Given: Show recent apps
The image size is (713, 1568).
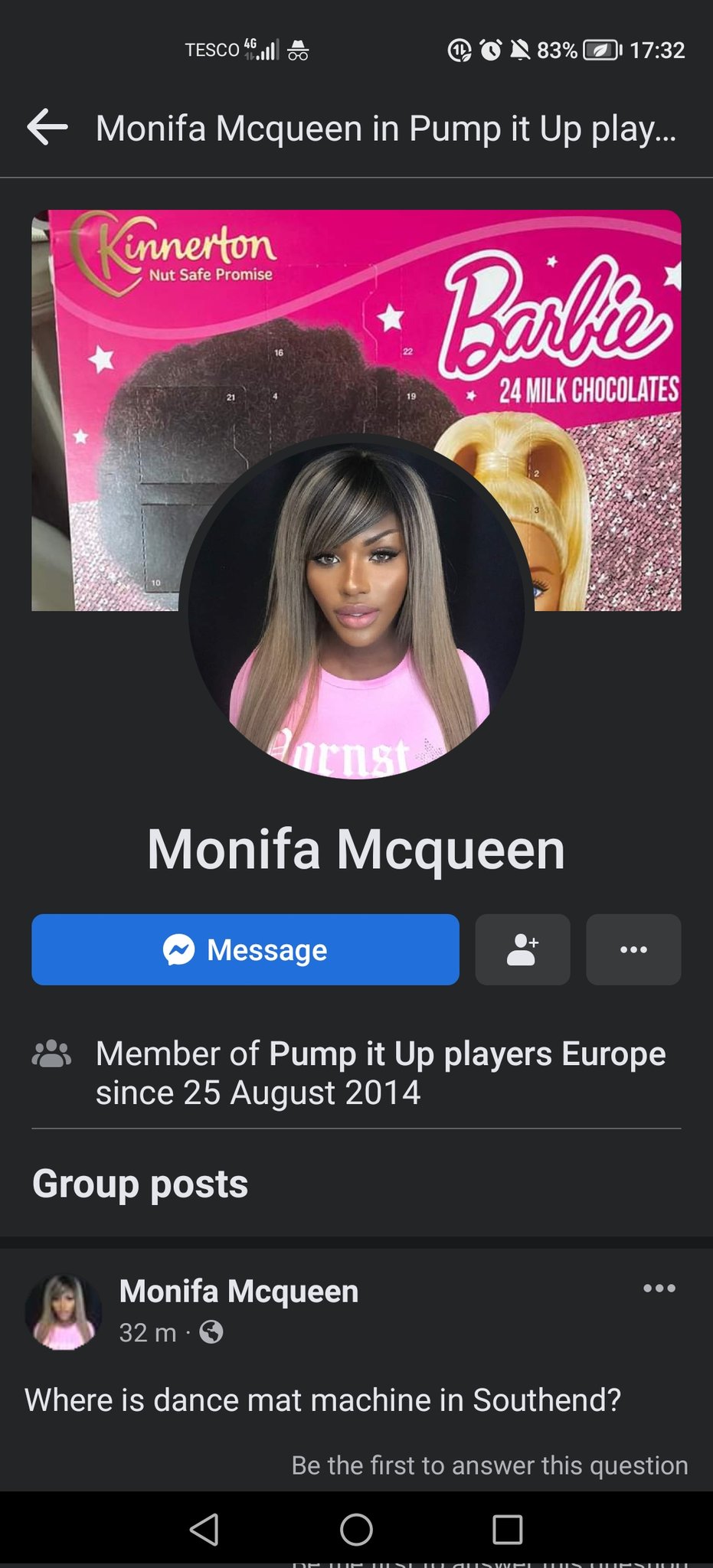Looking at the screenshot, I should (x=507, y=1530).
